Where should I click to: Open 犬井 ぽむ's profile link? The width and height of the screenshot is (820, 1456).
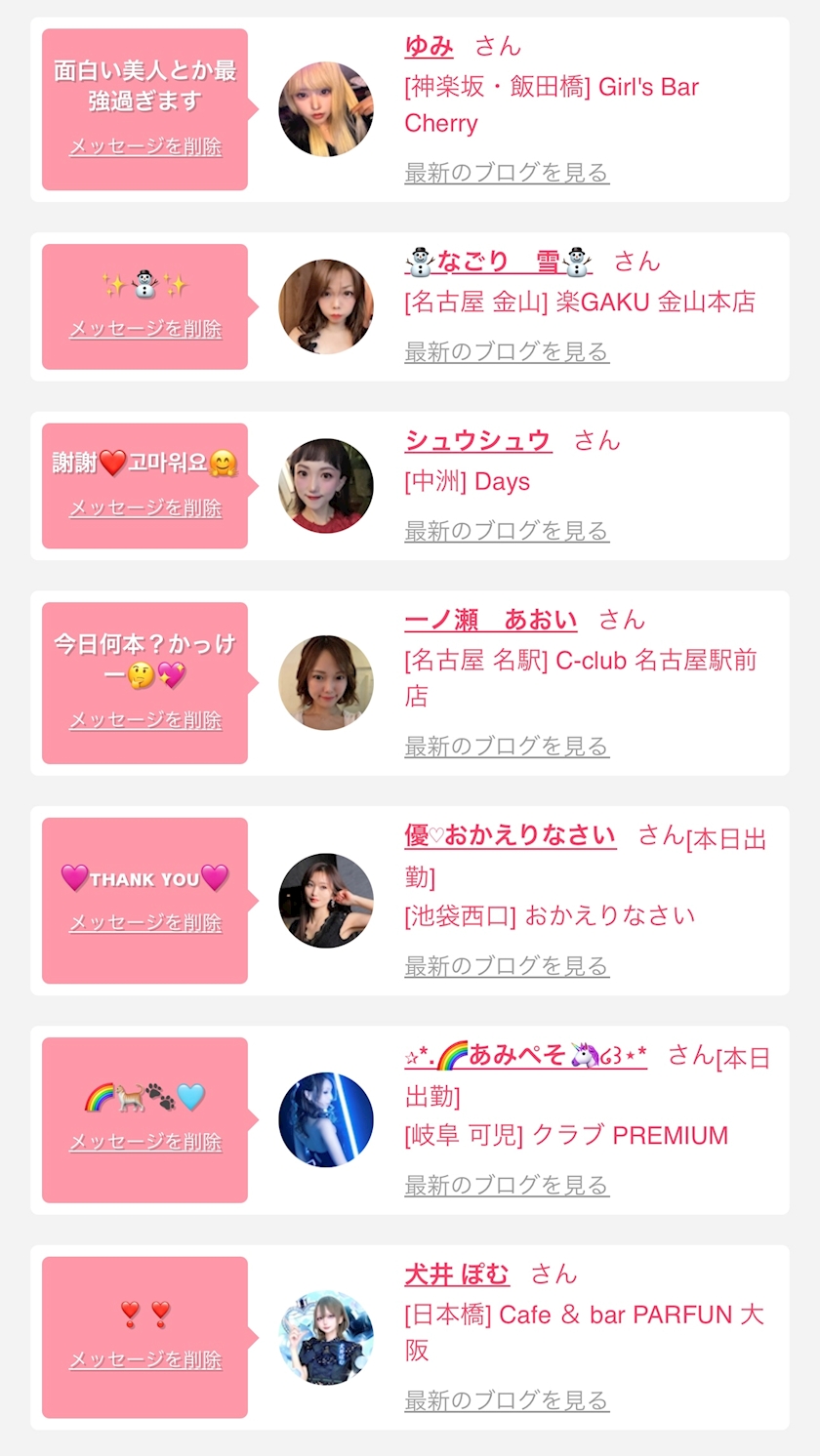(457, 1274)
